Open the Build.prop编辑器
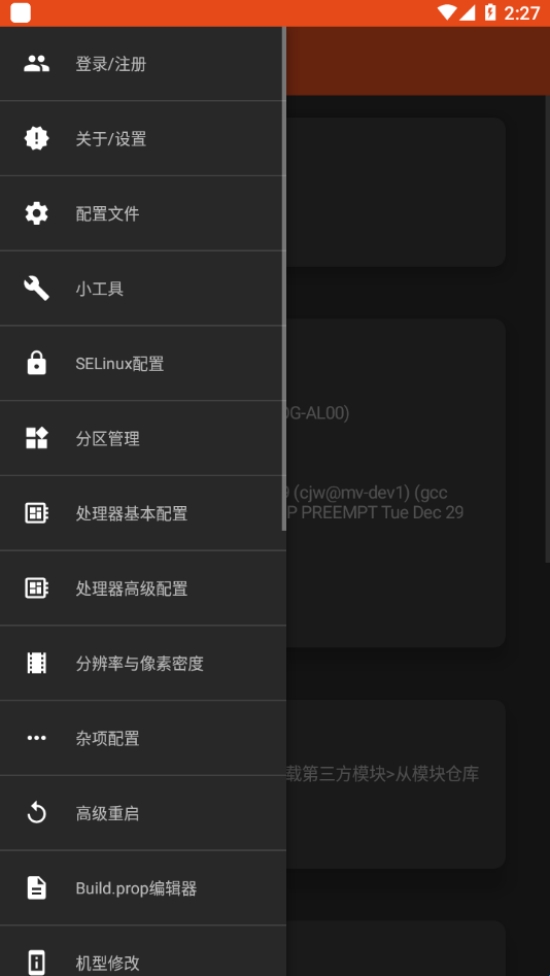Screen dimensions: 550x976 point(142,888)
